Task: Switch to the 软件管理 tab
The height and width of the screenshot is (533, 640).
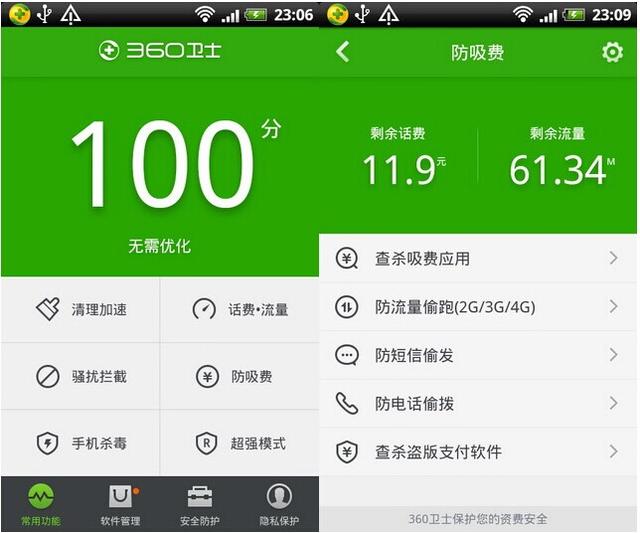Action: click(x=120, y=504)
